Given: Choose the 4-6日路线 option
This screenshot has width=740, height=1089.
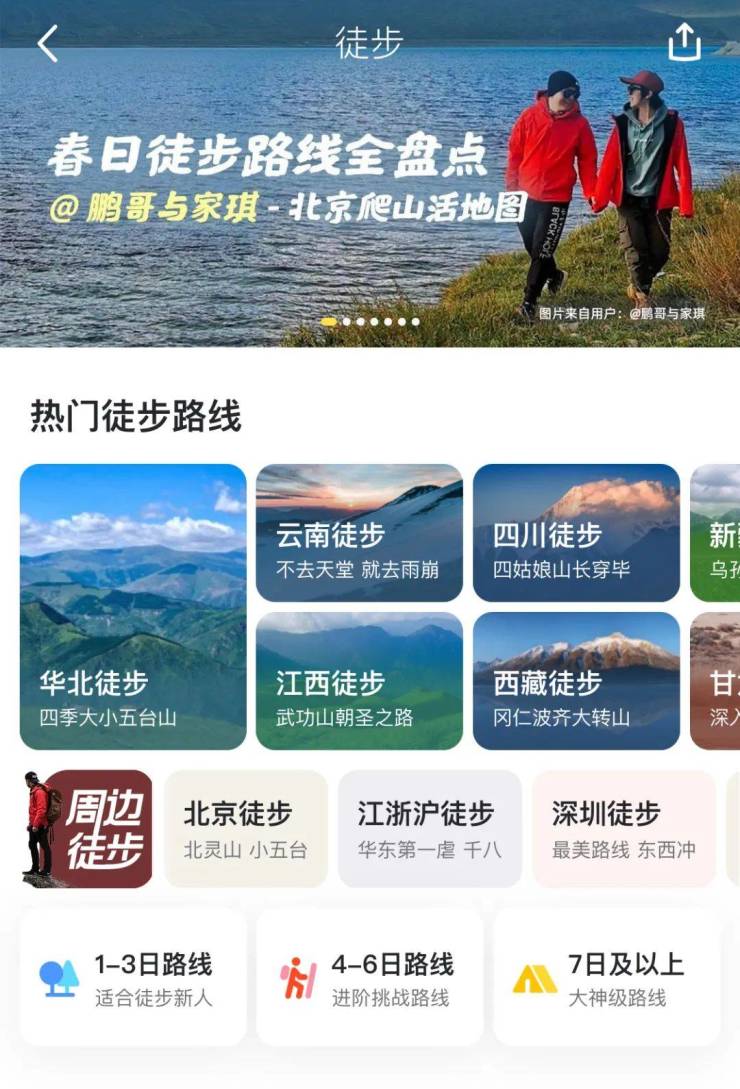Looking at the screenshot, I should (369, 977).
